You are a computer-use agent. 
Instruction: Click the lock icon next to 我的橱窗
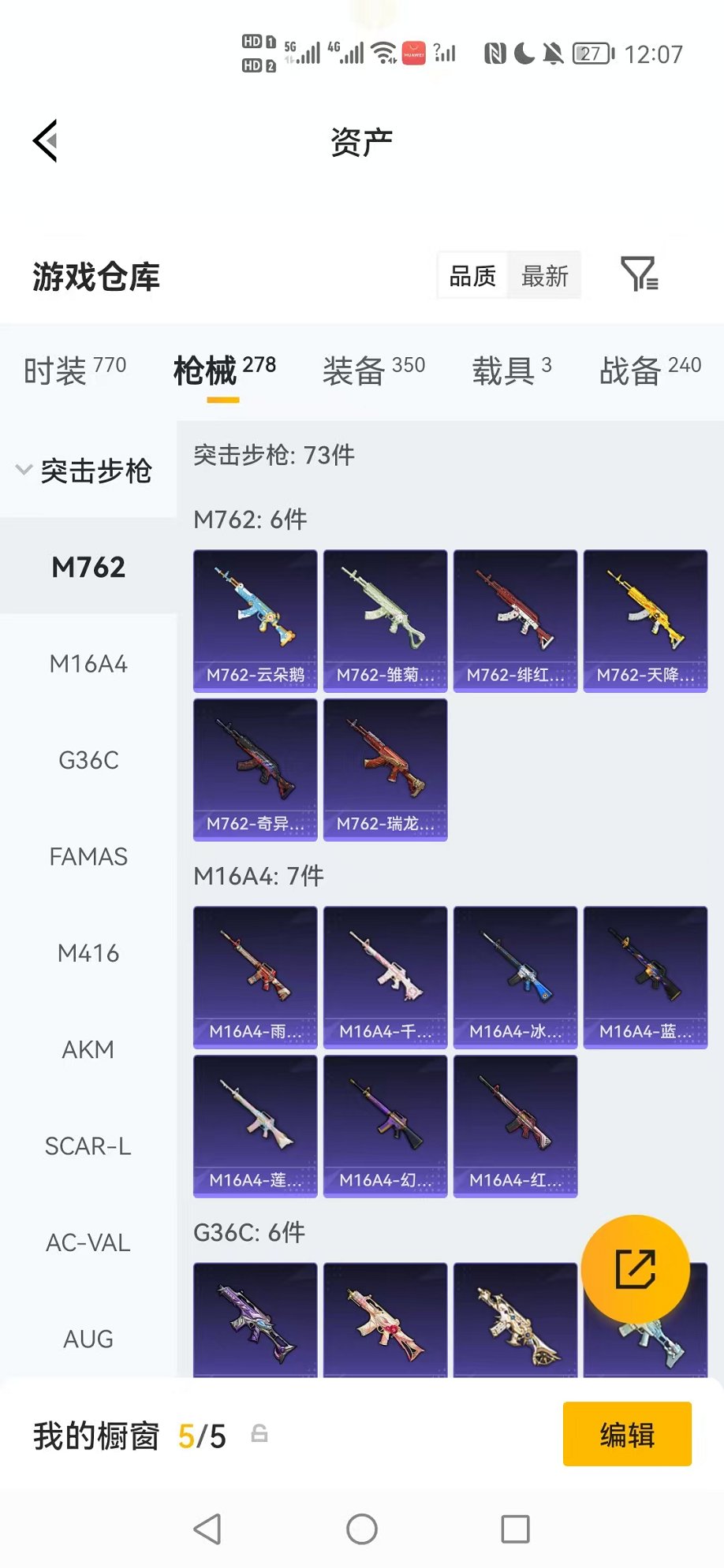click(x=260, y=1436)
